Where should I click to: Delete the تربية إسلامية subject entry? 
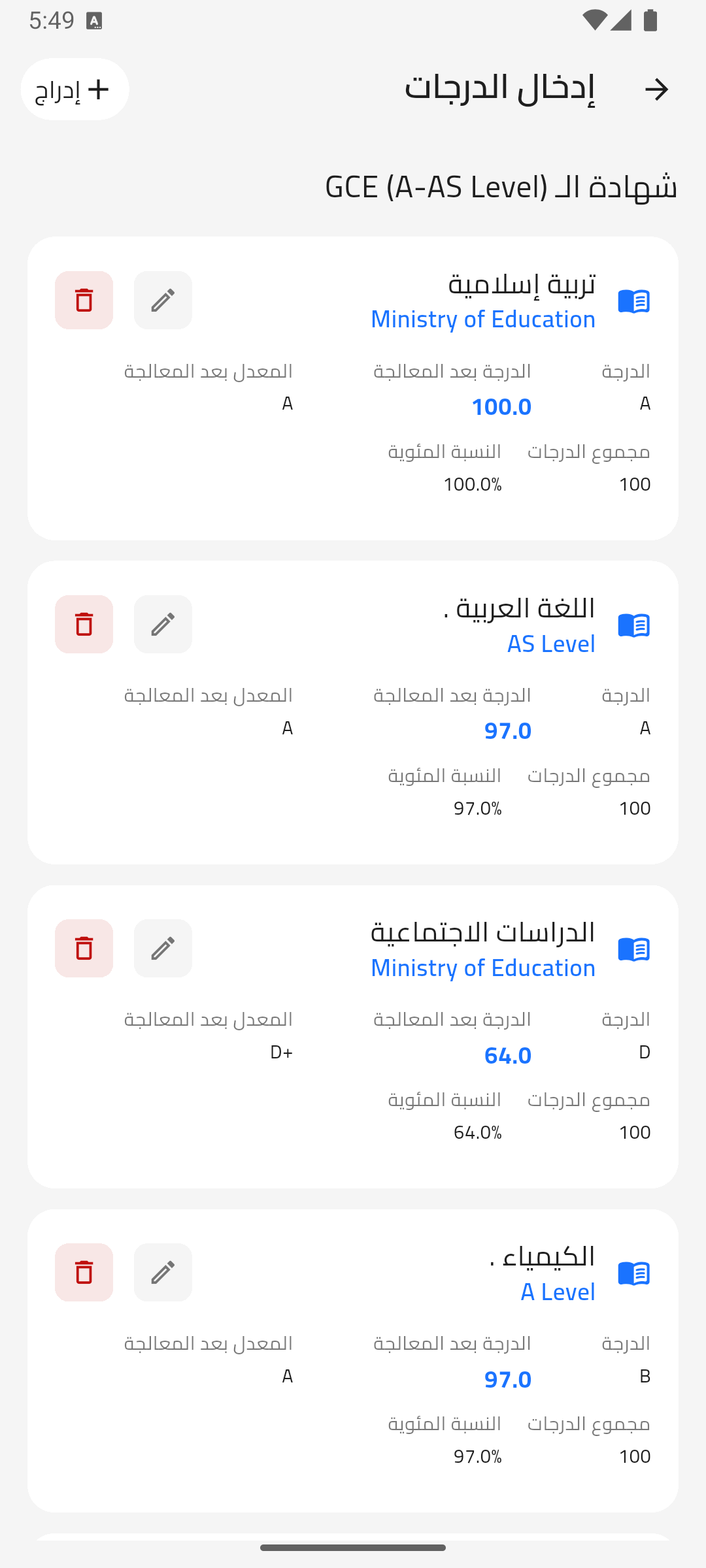coord(84,301)
